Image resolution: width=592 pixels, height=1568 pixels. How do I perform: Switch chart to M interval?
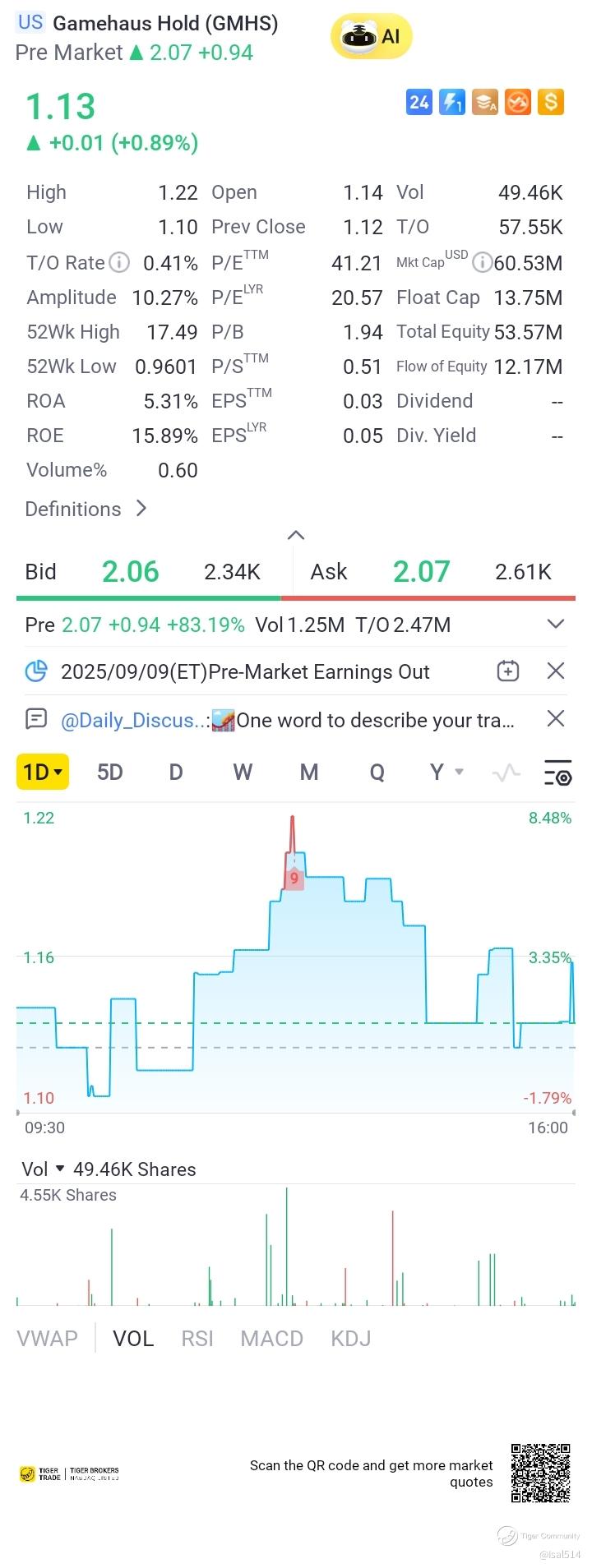pyautogui.click(x=308, y=772)
